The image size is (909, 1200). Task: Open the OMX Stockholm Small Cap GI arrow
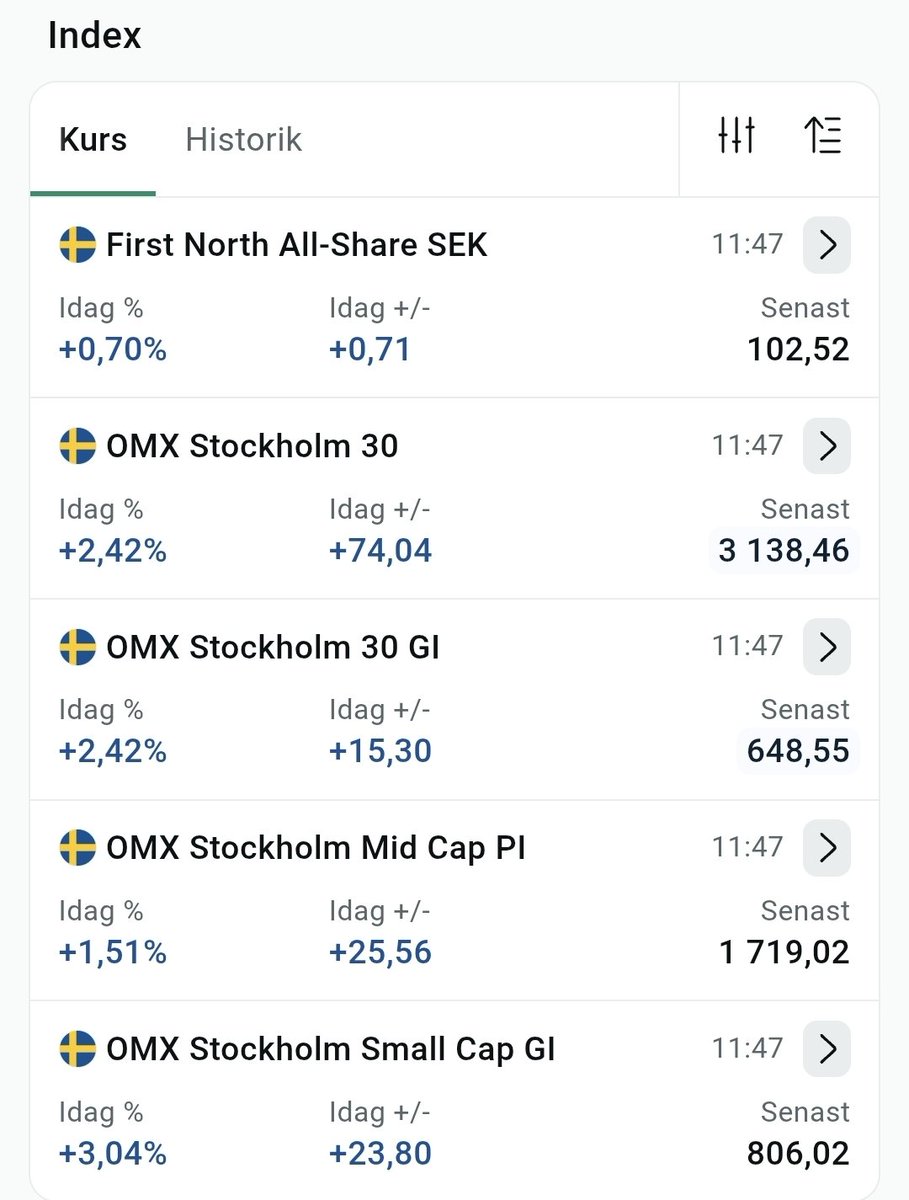(827, 1049)
